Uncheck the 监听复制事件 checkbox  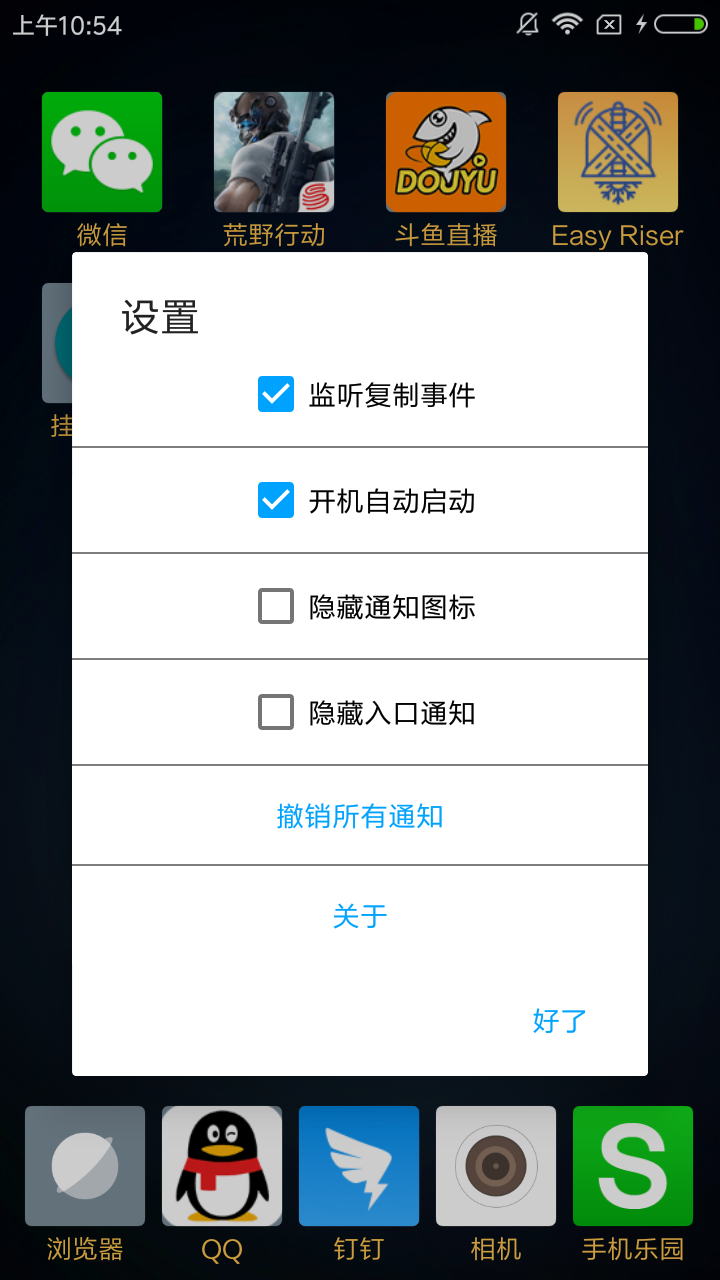coord(276,394)
